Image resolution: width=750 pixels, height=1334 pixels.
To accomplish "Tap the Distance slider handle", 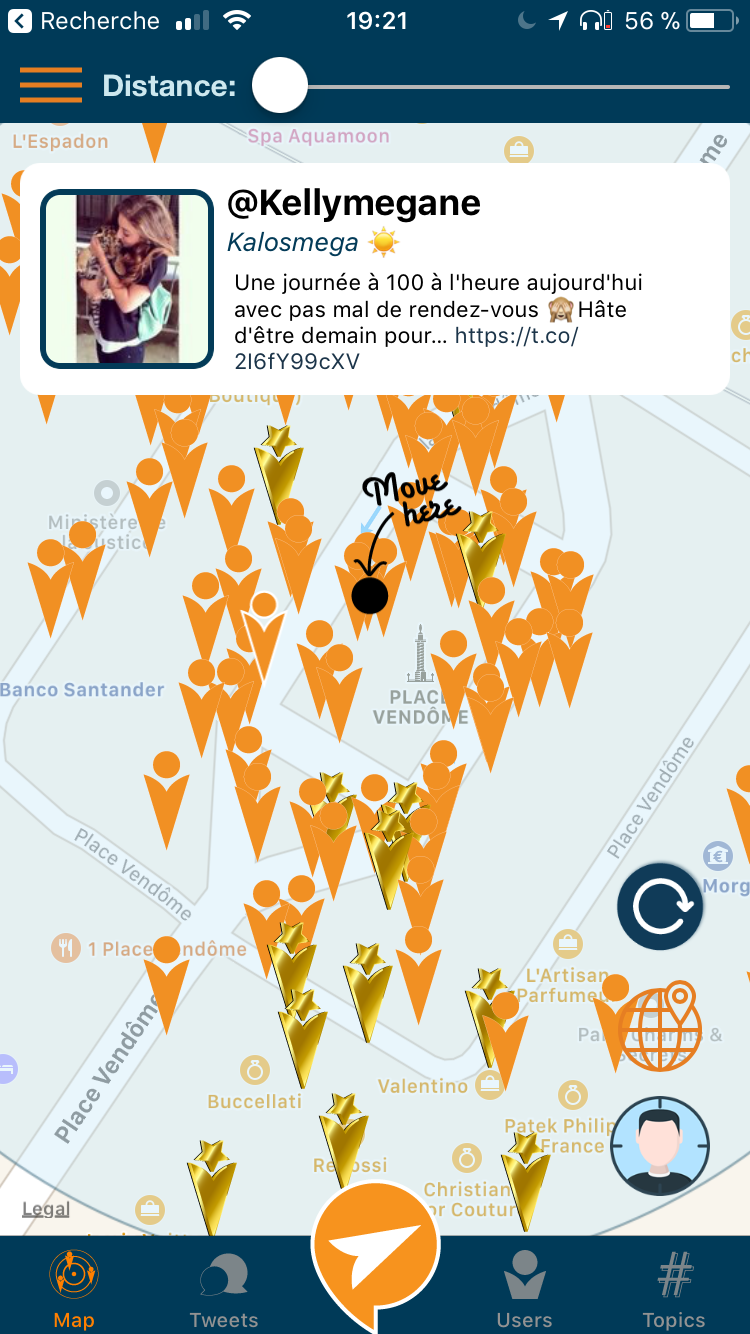I will [x=280, y=86].
